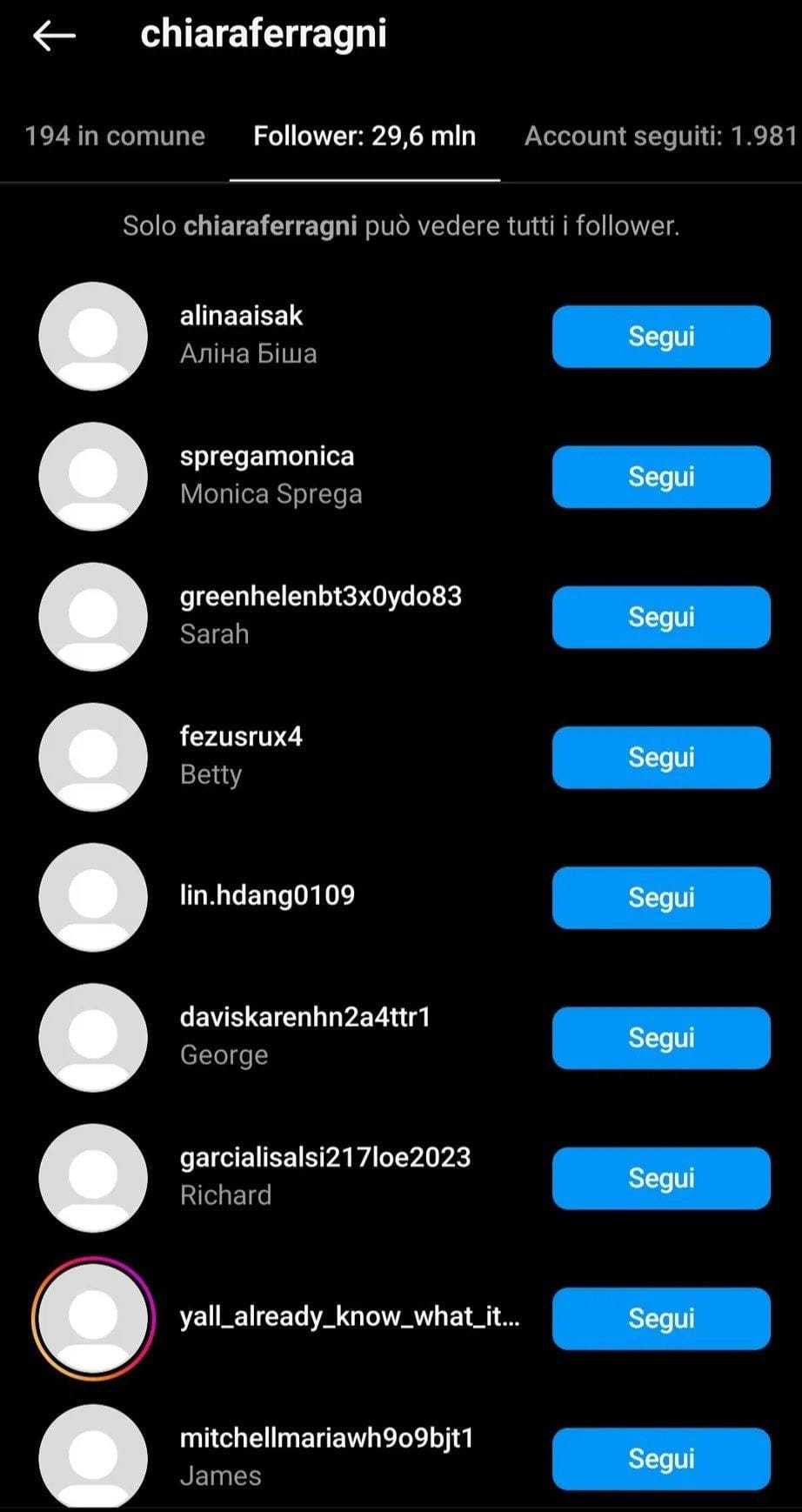
Task: Follow the yall_already_know_what_it account
Action: tap(661, 1318)
